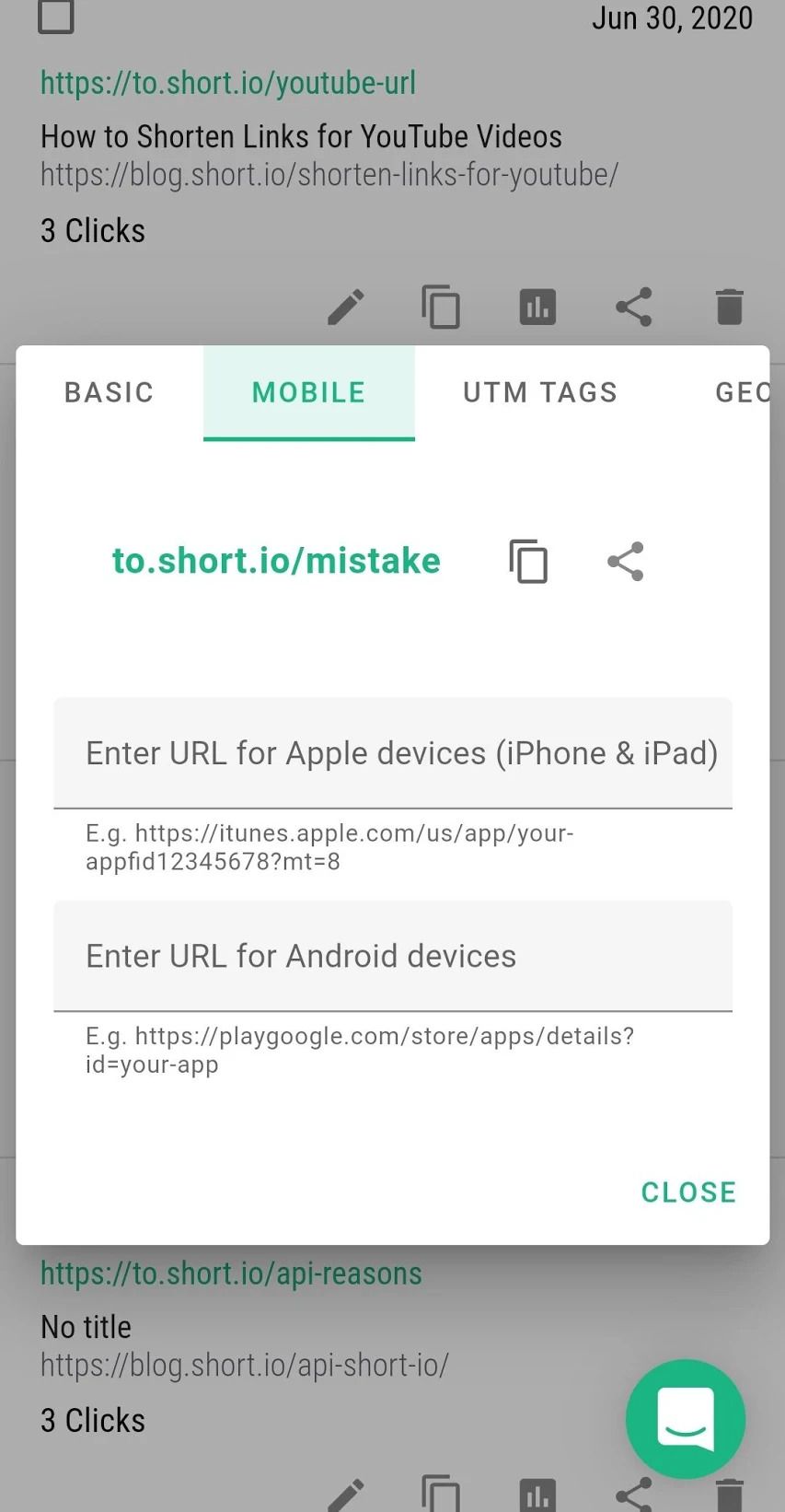Image resolution: width=785 pixels, height=1512 pixels.
Task: Tick the selection checkbox above the youtube-url entry
Action: (x=55, y=17)
